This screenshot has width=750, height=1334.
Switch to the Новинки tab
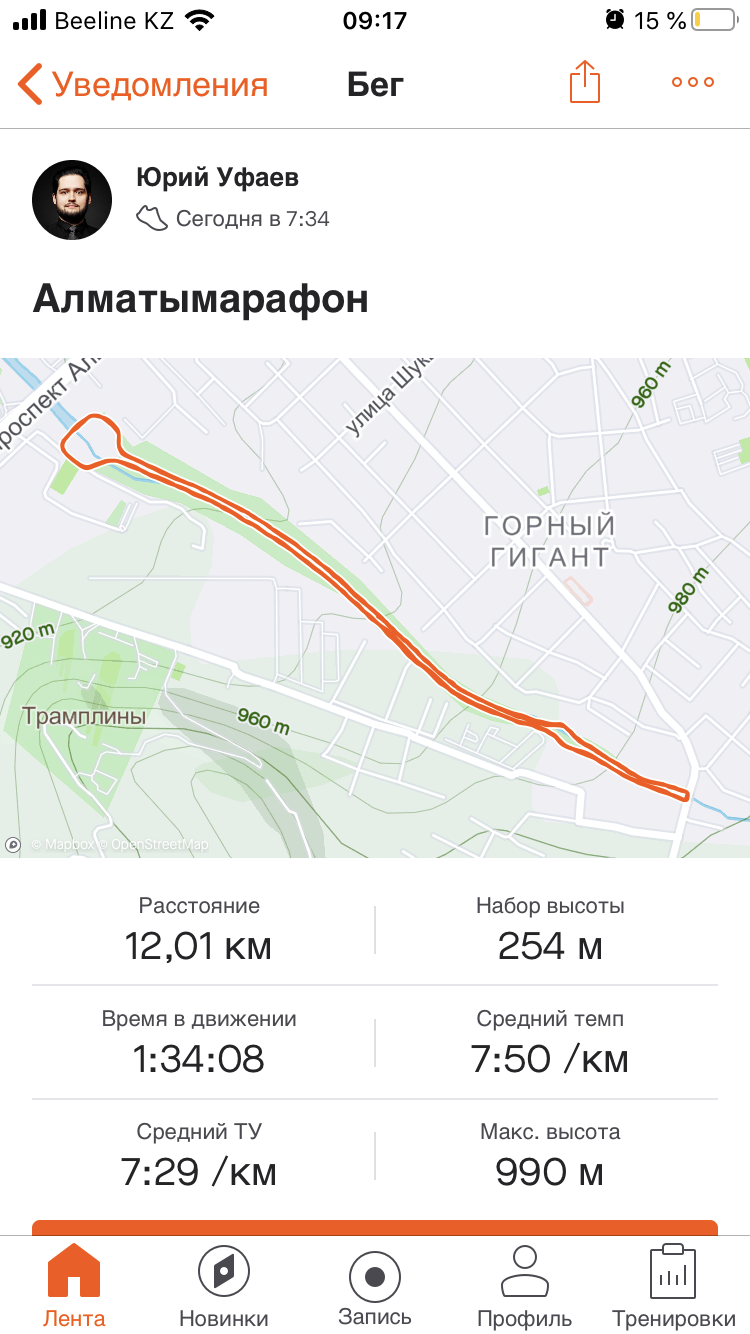pyautogui.click(x=224, y=1286)
